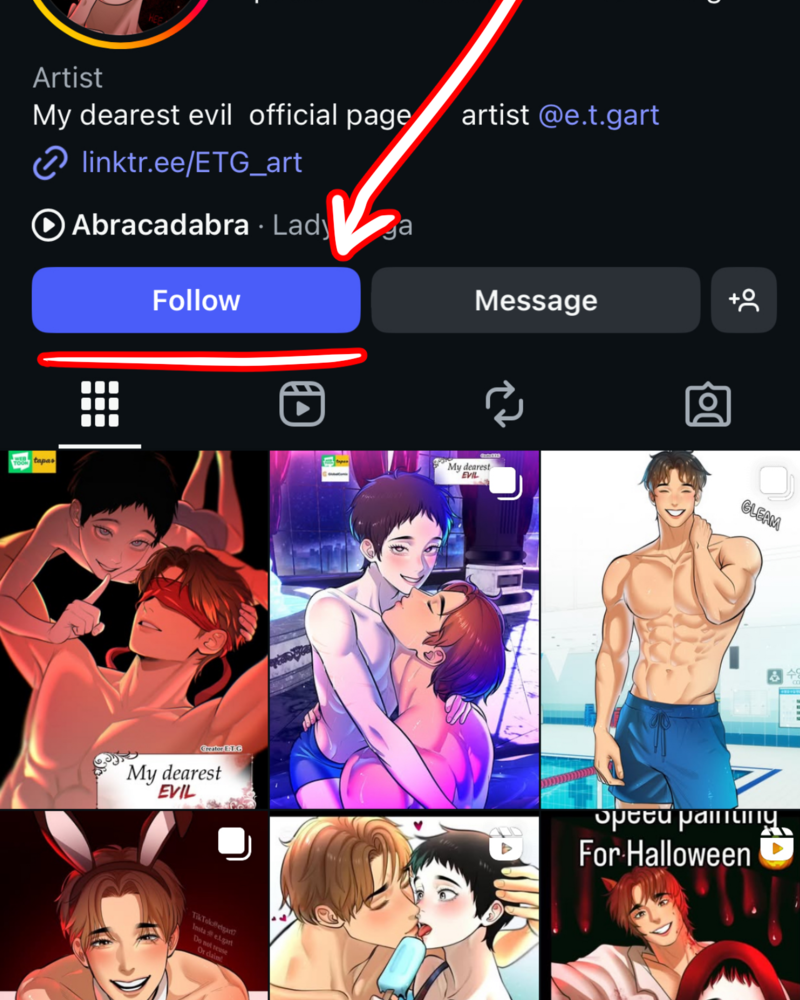Switch to the reposts tab
The height and width of the screenshot is (1000, 800).
pyautogui.click(x=505, y=405)
